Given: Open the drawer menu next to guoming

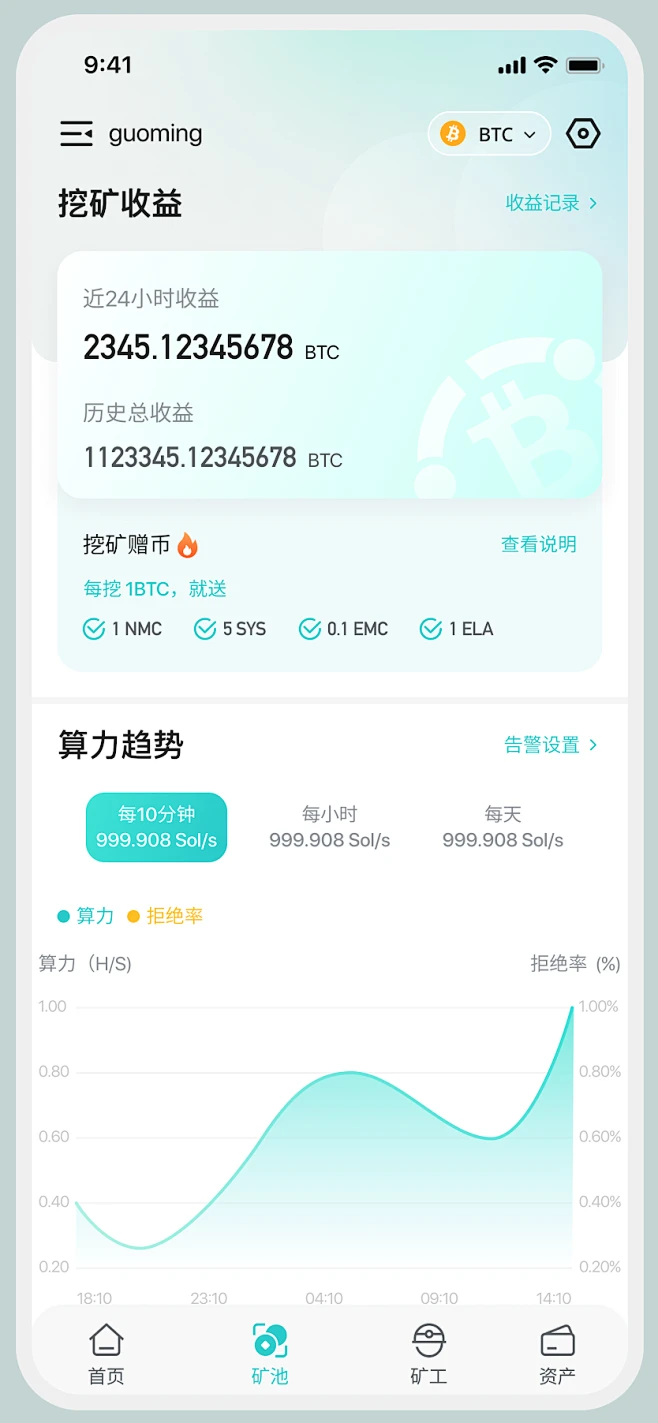Looking at the screenshot, I should (76, 133).
